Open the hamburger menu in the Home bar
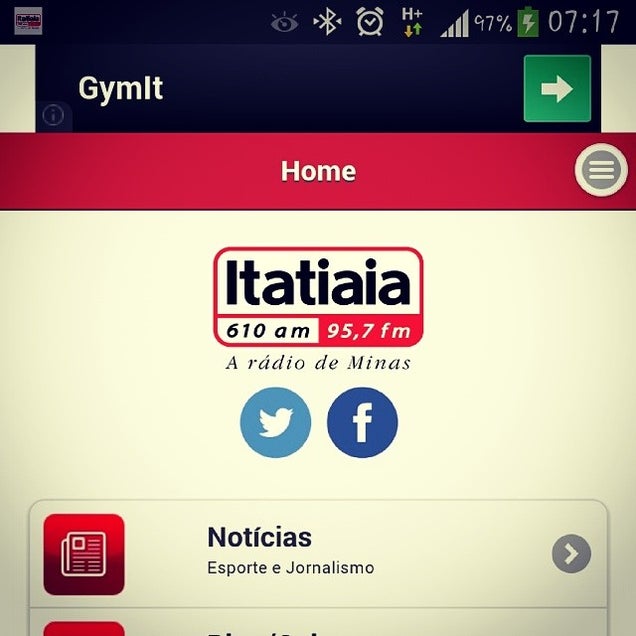This screenshot has width=636, height=636. click(x=601, y=171)
